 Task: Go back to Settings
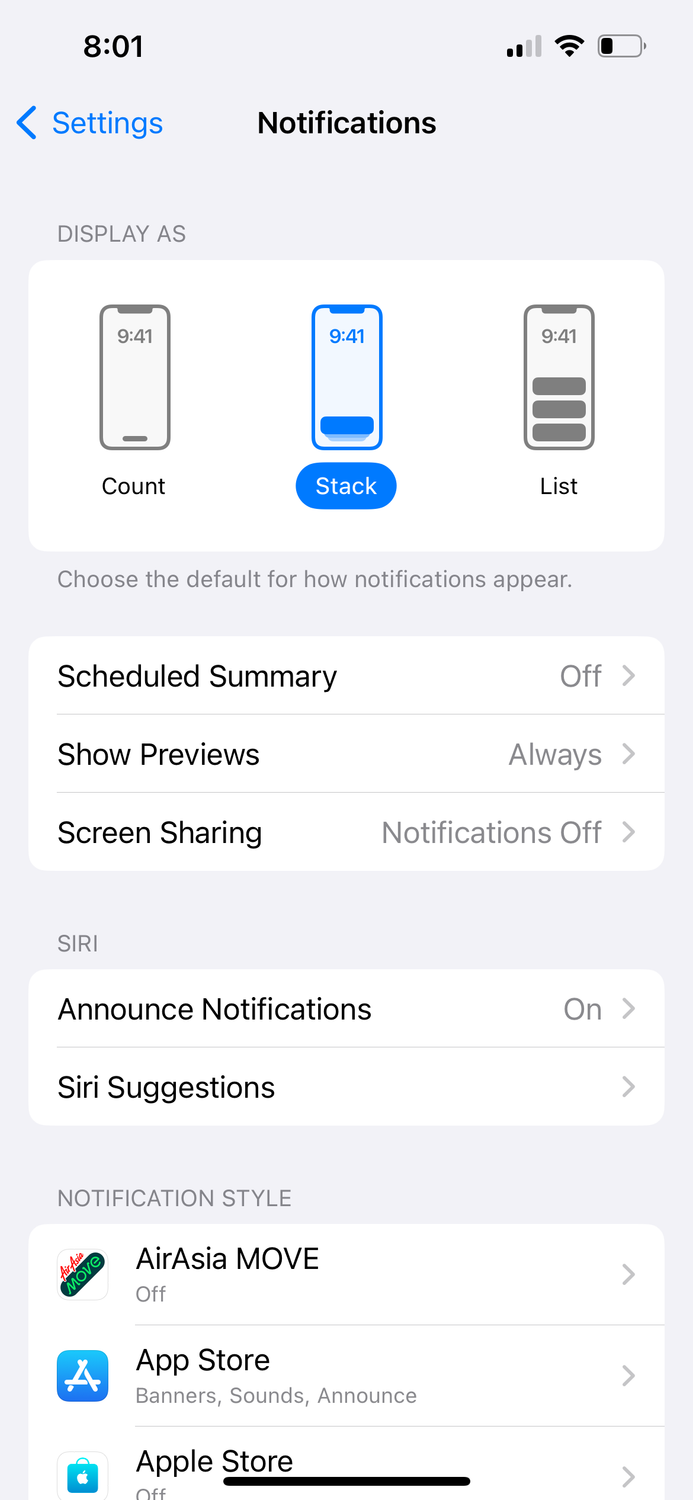click(90, 123)
